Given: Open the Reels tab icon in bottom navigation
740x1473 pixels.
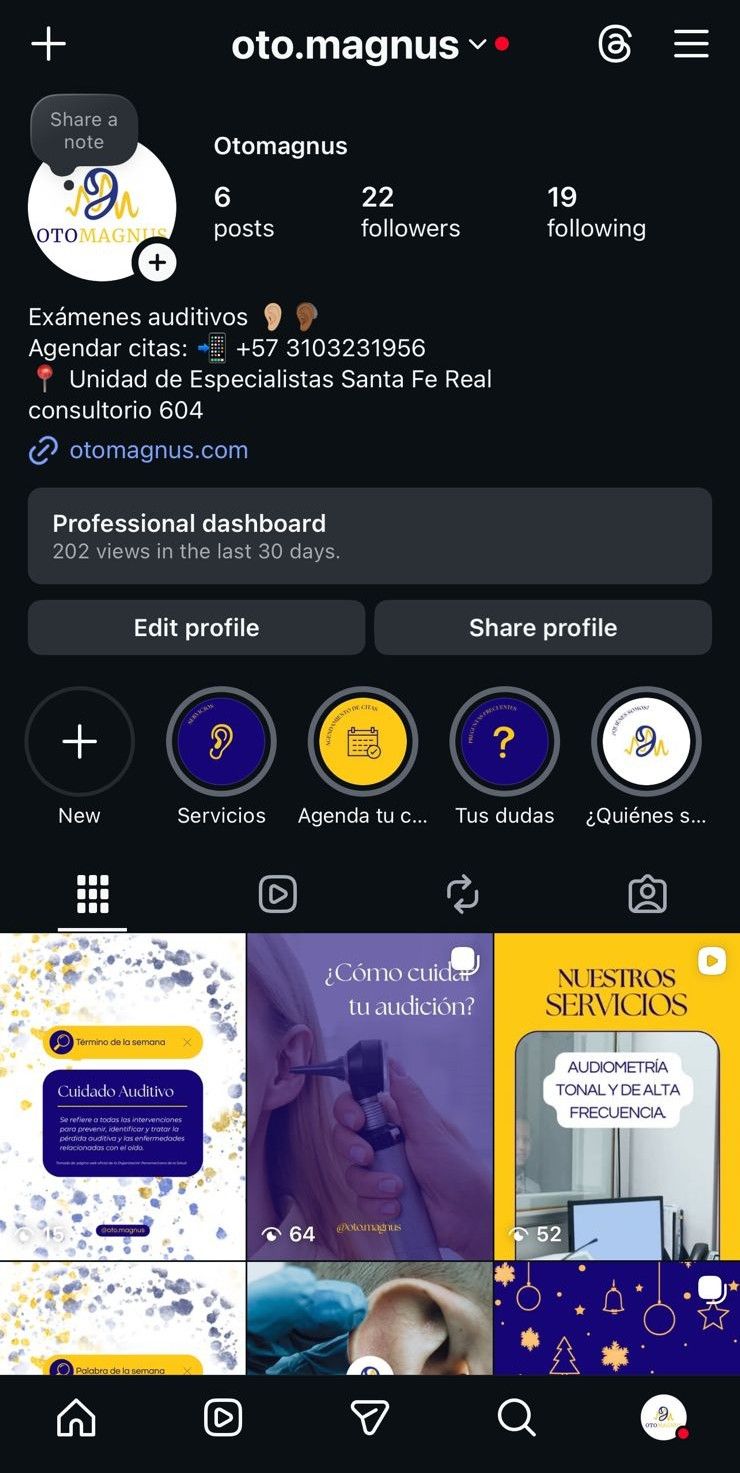Looking at the screenshot, I should (x=222, y=1417).
